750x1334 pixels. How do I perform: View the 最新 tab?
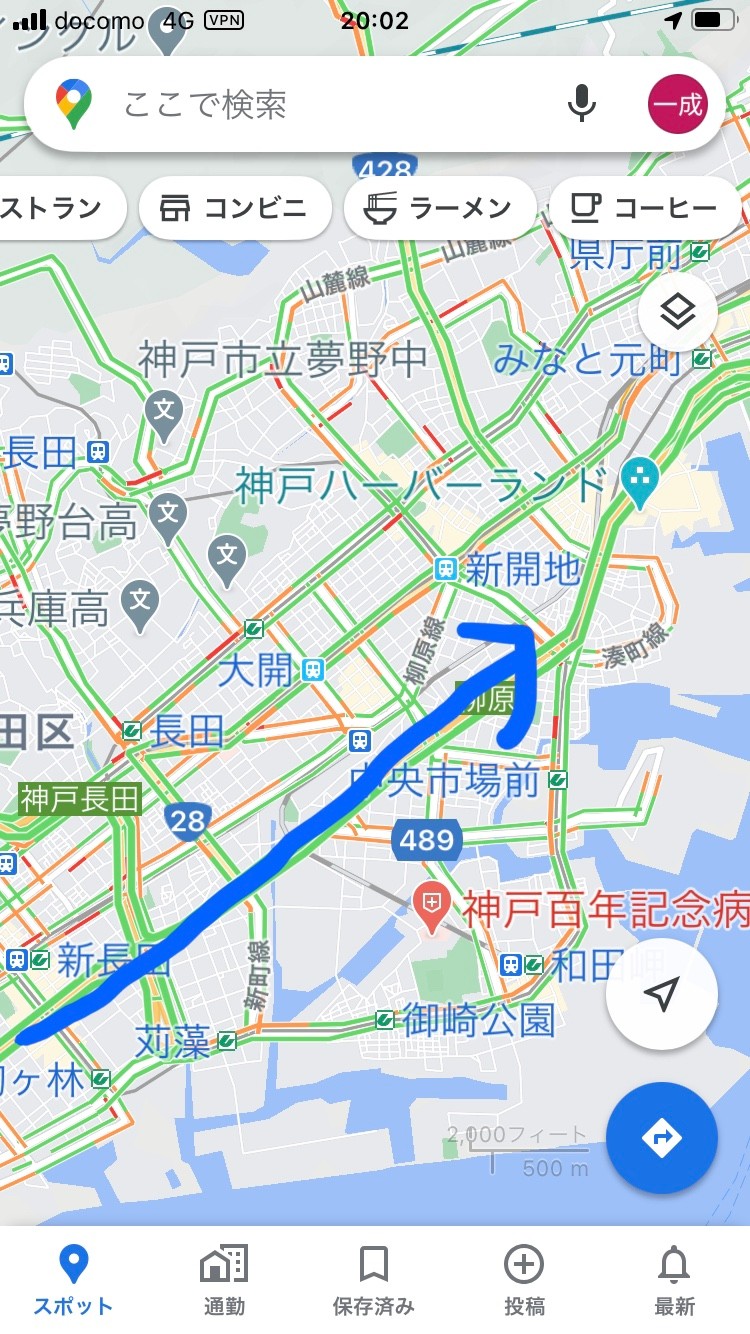coord(675,1280)
